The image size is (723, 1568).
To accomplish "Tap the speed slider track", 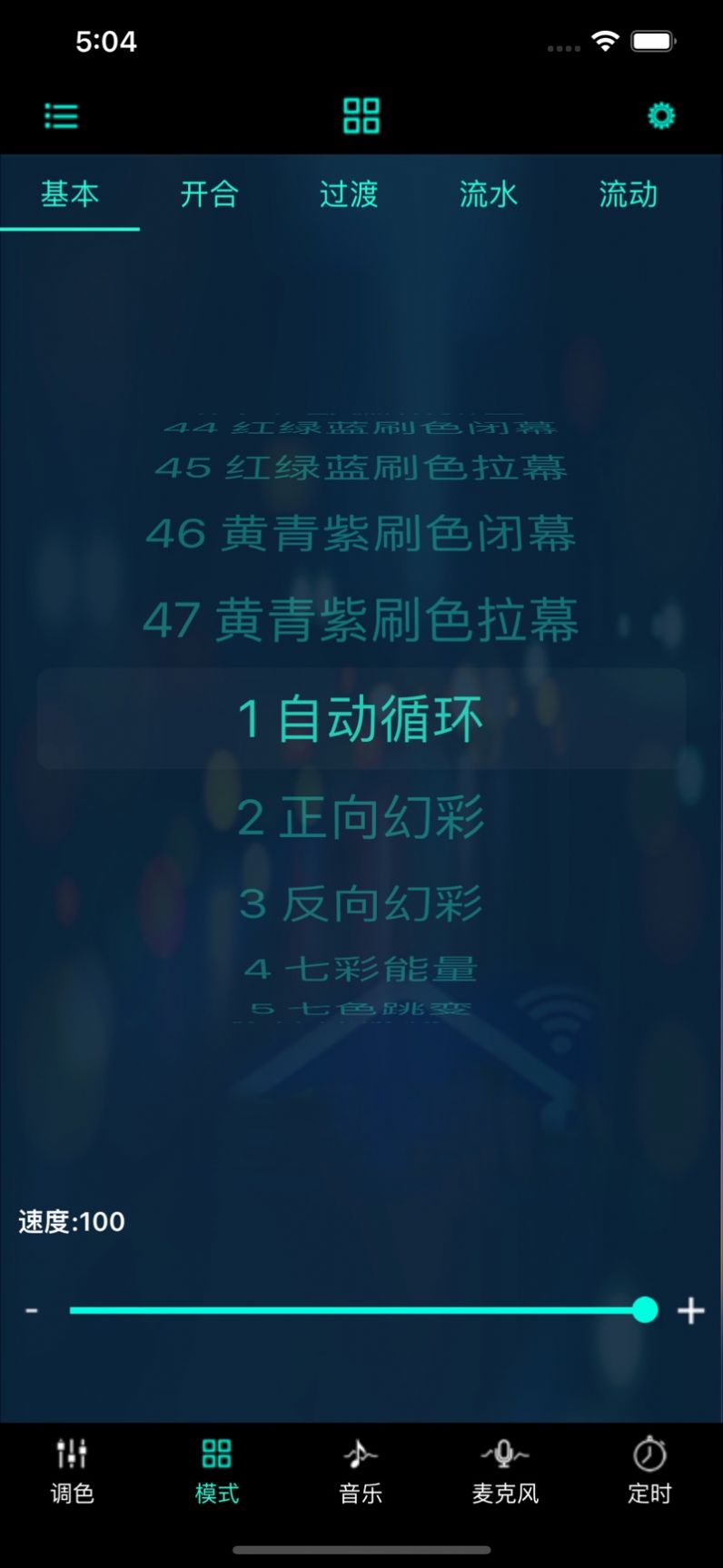I will (354, 1310).
